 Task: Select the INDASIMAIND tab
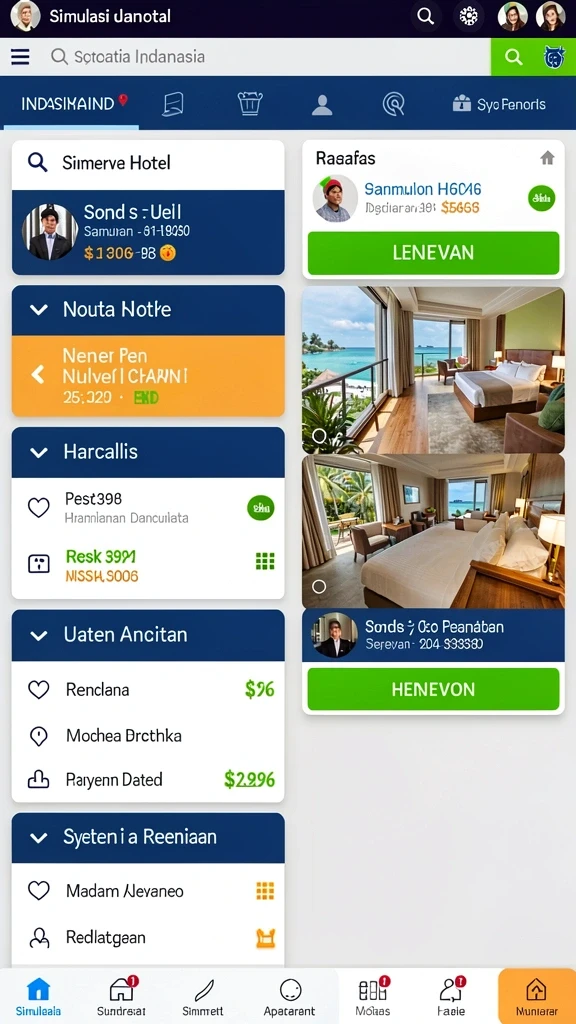(x=71, y=103)
